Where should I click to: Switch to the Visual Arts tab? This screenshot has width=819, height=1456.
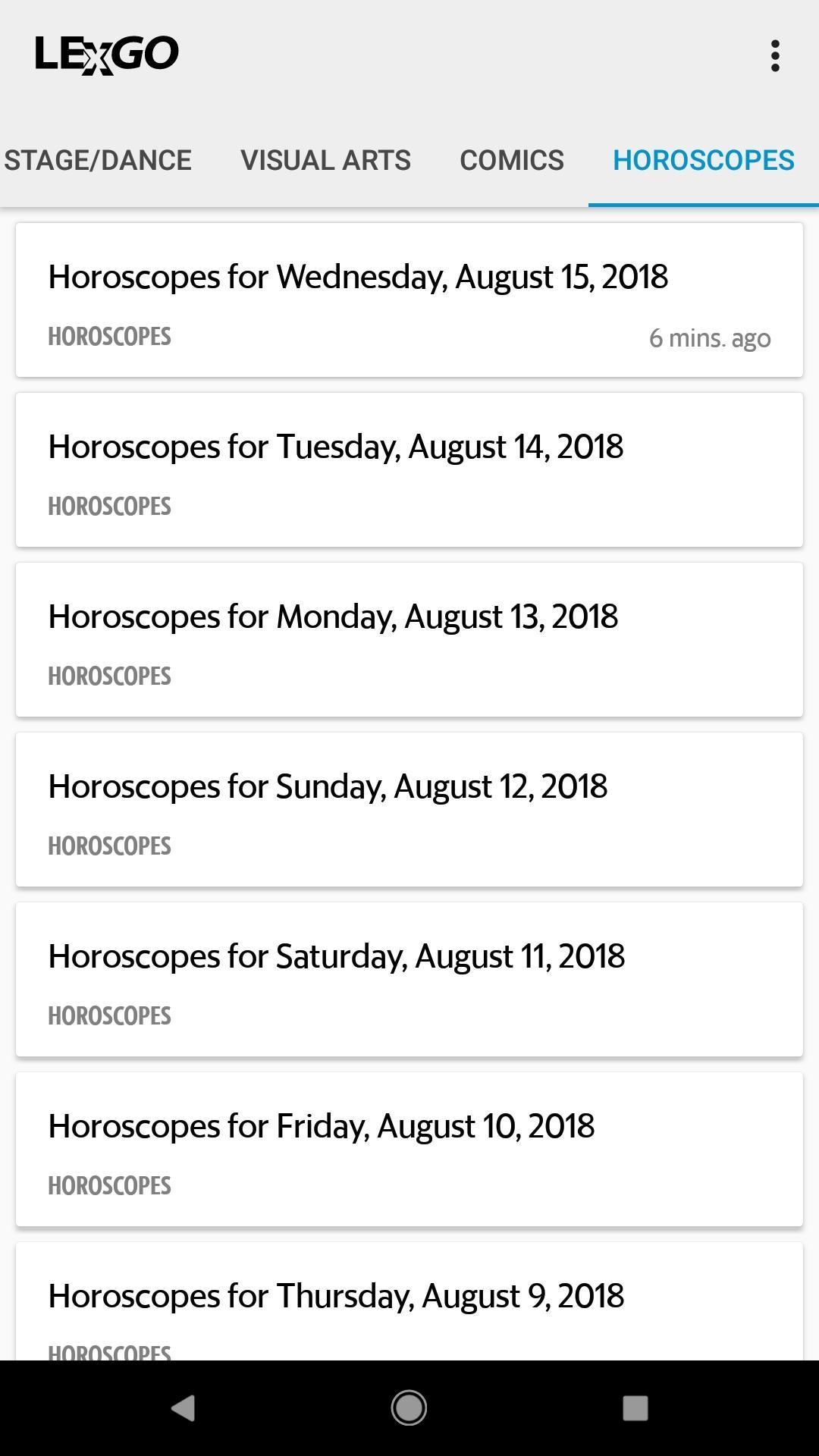pyautogui.click(x=325, y=160)
